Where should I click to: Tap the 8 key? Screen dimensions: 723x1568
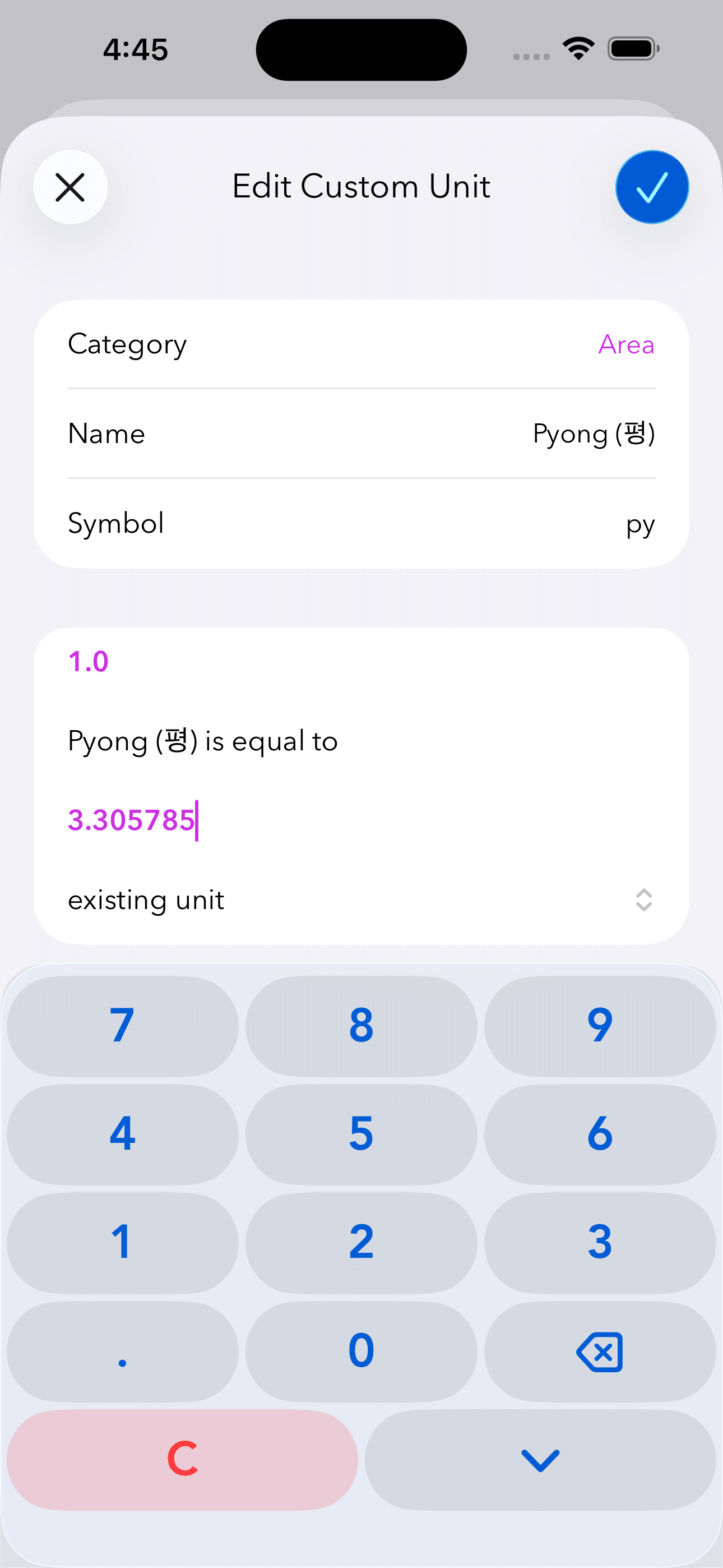point(361,1026)
